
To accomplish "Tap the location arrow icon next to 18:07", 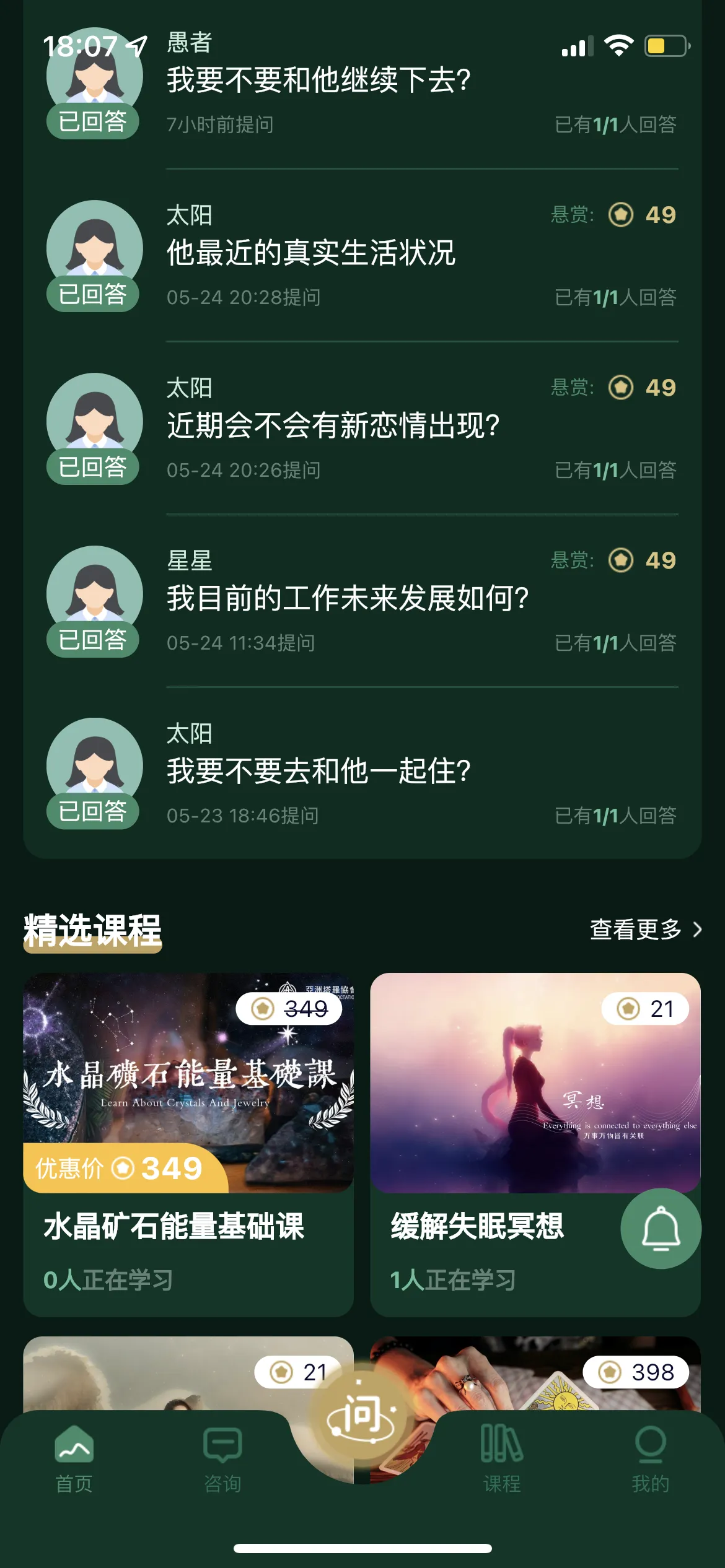I will [x=138, y=43].
